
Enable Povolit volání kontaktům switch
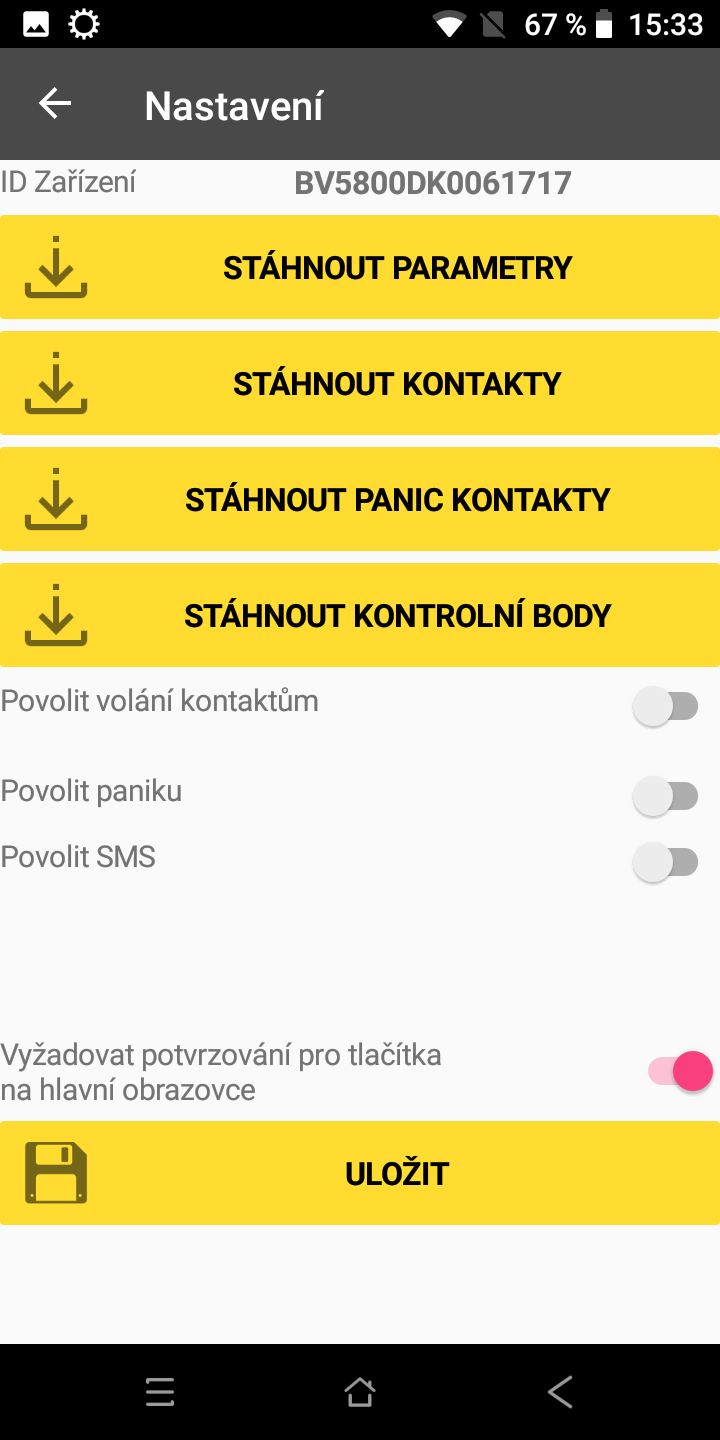(665, 707)
